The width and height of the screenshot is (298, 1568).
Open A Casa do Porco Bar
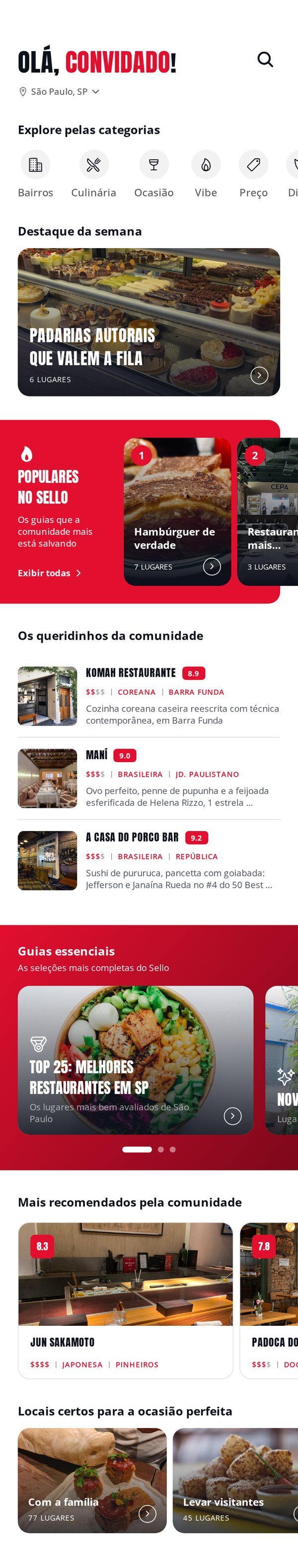[x=149, y=860]
